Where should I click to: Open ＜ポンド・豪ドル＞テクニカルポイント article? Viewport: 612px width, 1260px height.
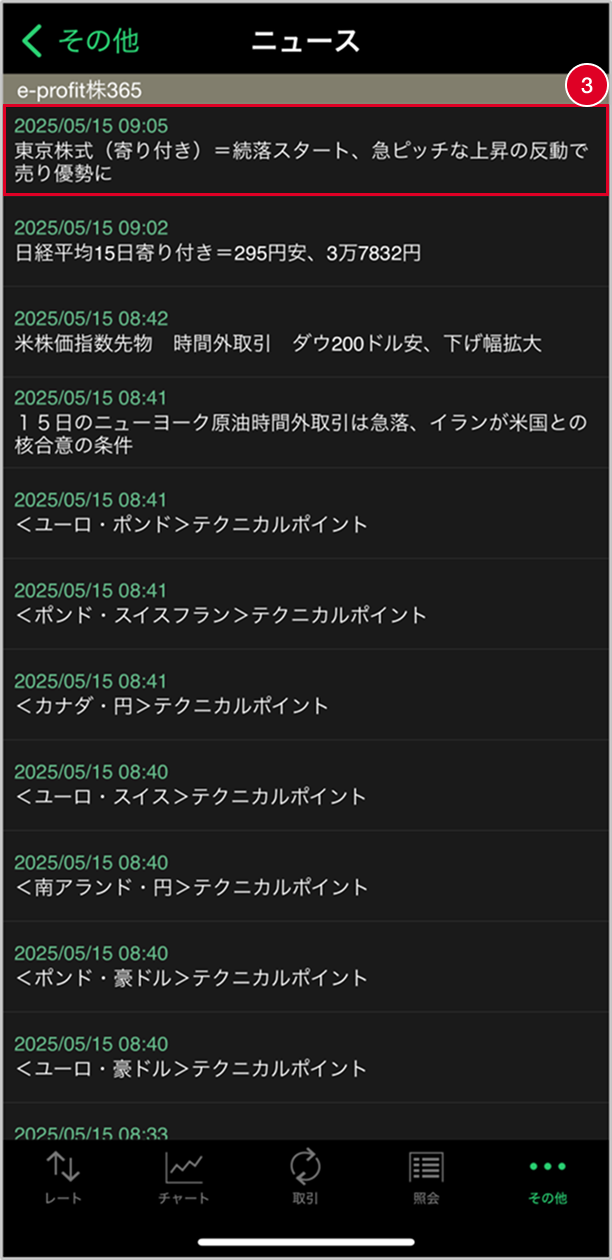click(300, 966)
